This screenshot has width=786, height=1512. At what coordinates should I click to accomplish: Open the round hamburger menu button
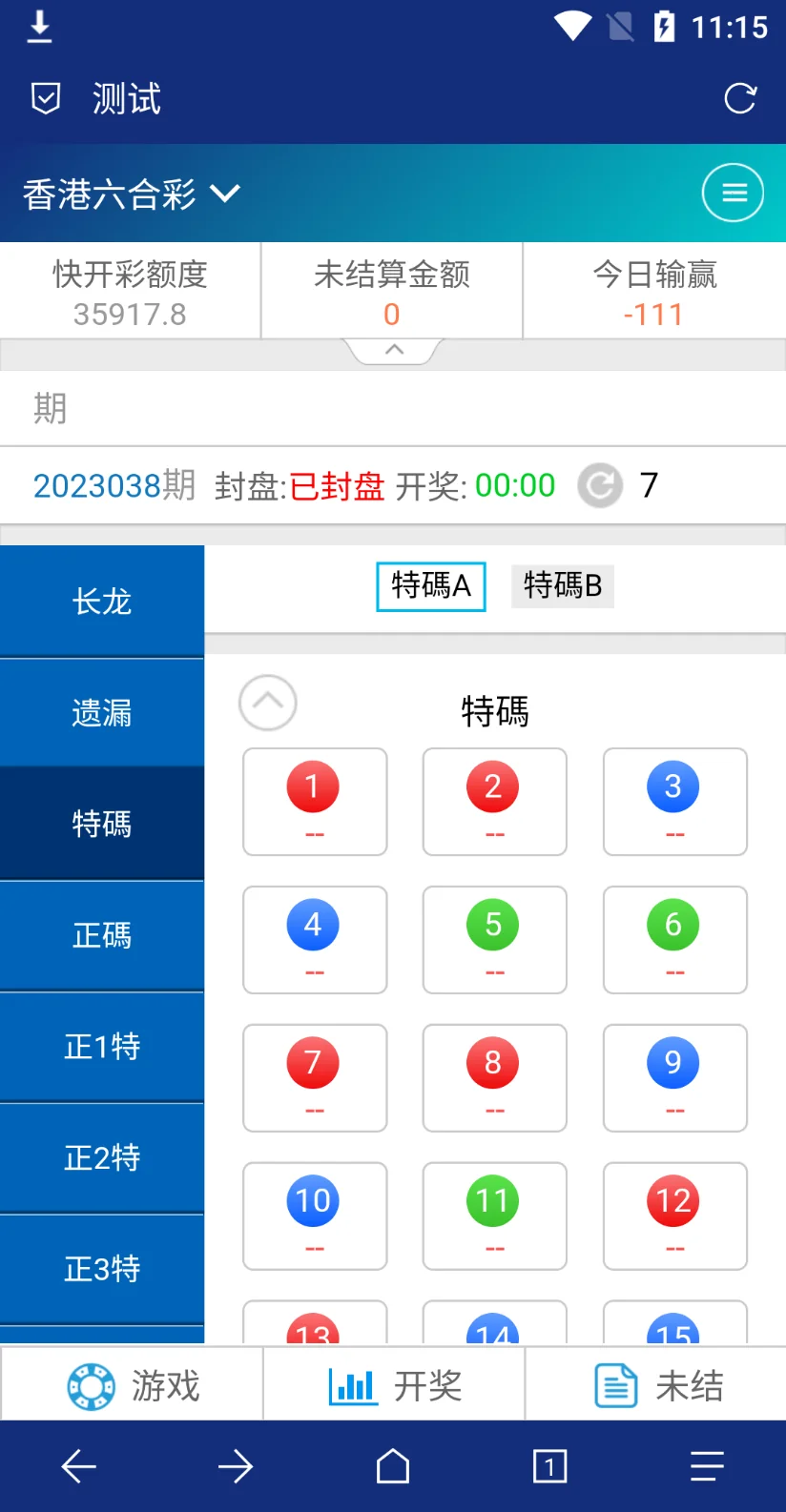tap(733, 193)
